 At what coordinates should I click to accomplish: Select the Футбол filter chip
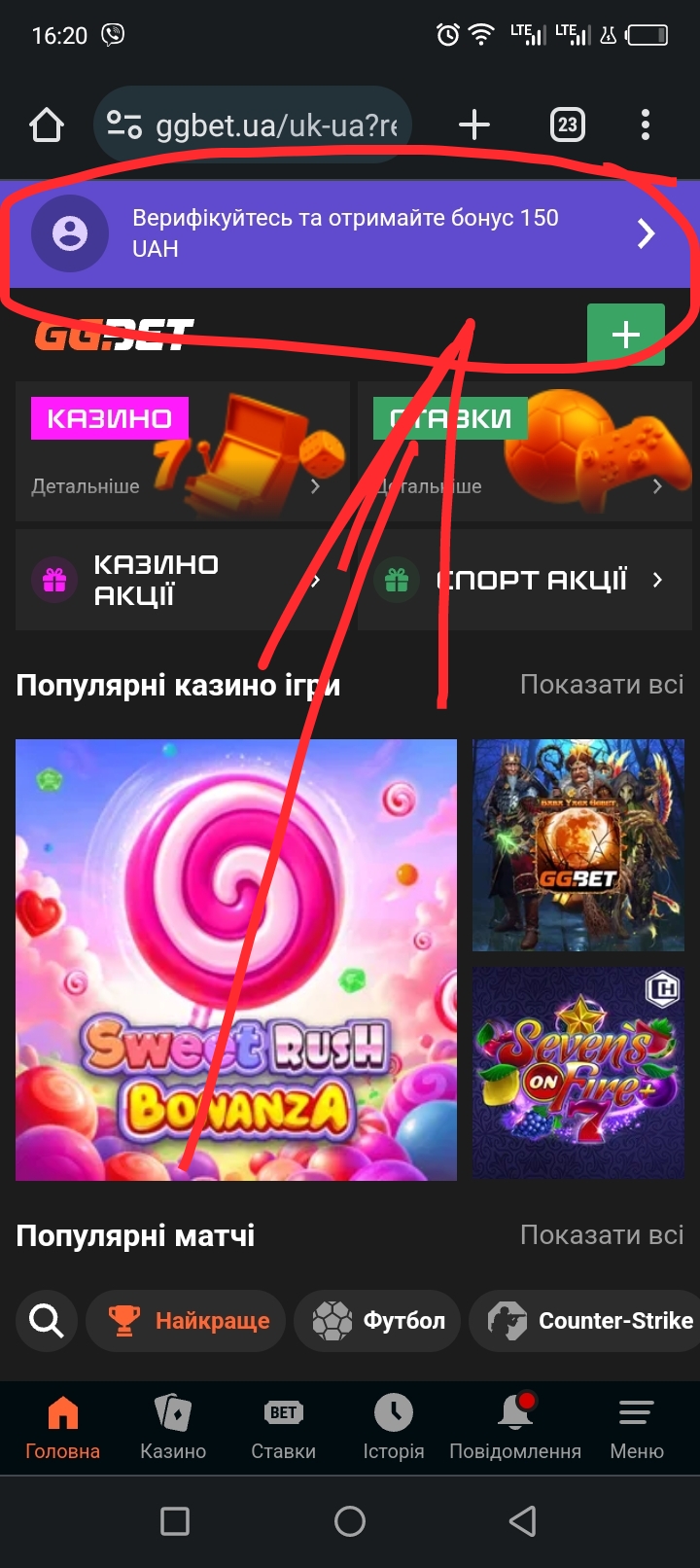[x=377, y=1320]
